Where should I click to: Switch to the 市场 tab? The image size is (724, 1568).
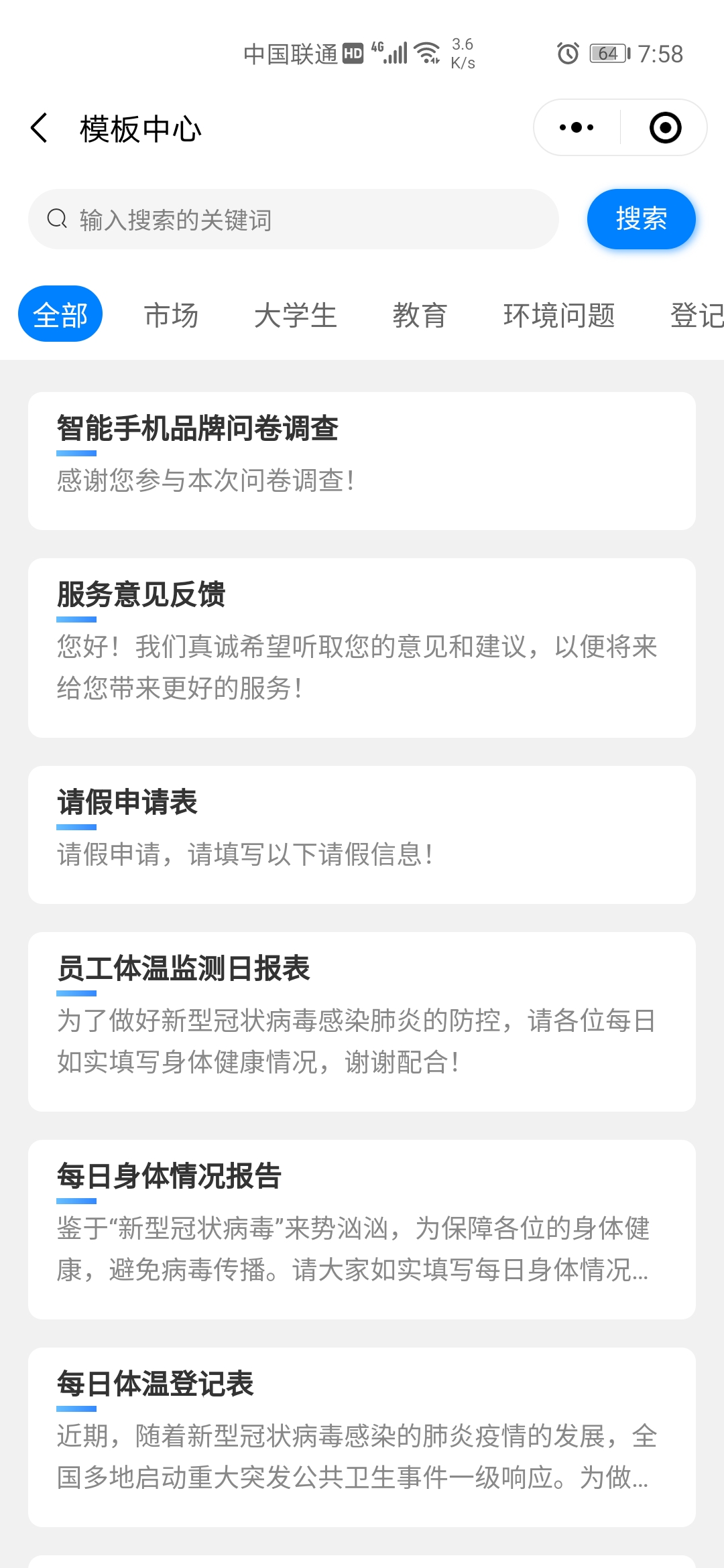coord(172,315)
